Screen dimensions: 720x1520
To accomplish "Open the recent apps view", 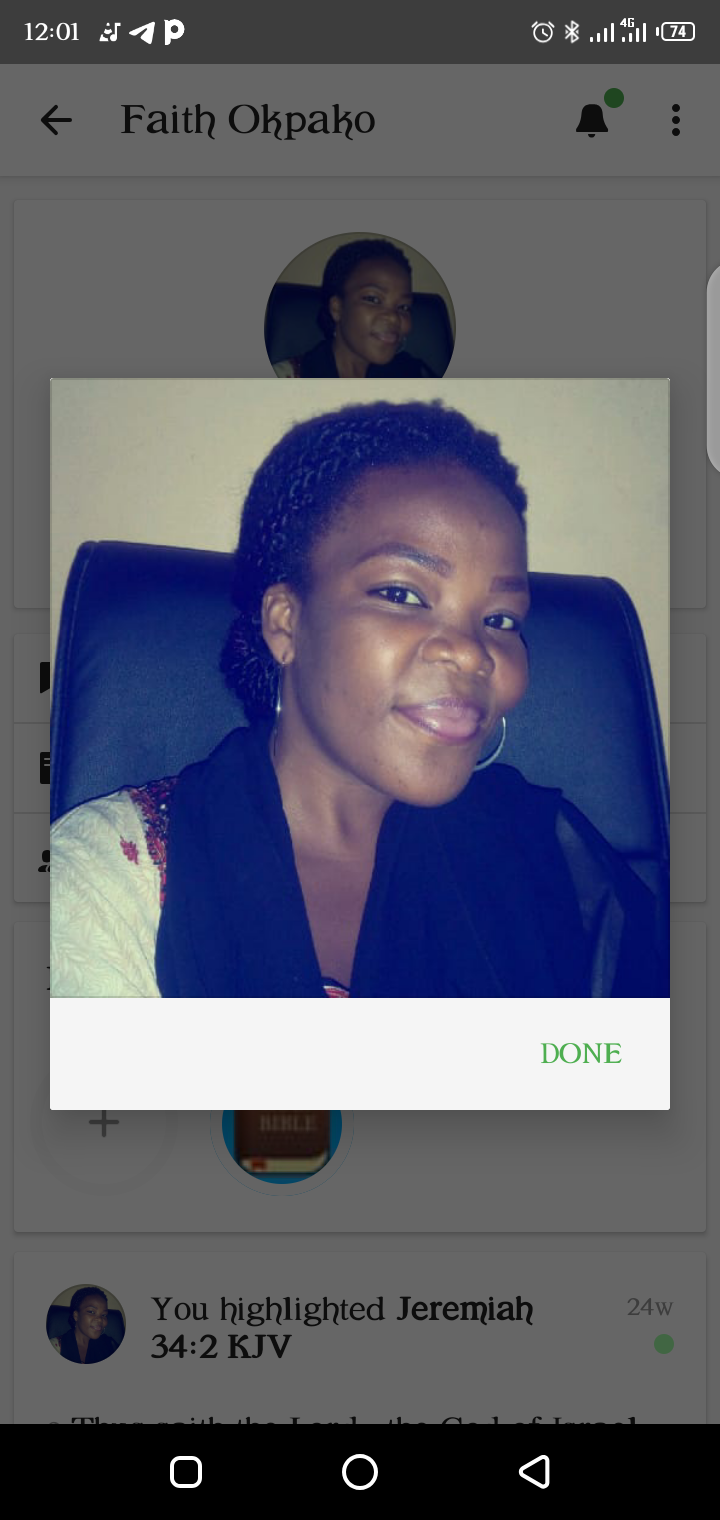I will [x=186, y=1472].
